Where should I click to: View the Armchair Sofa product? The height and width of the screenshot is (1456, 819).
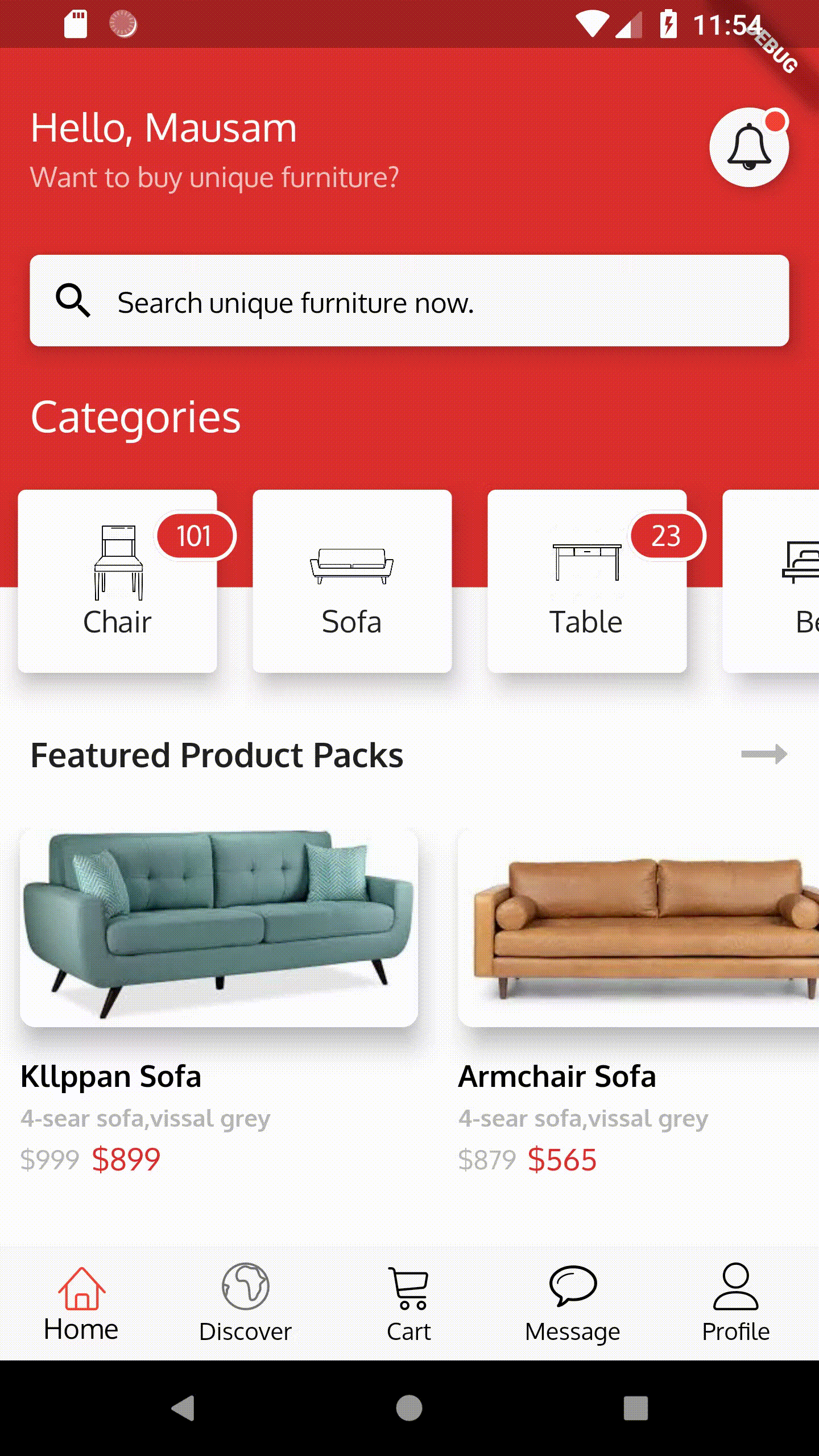[638, 928]
